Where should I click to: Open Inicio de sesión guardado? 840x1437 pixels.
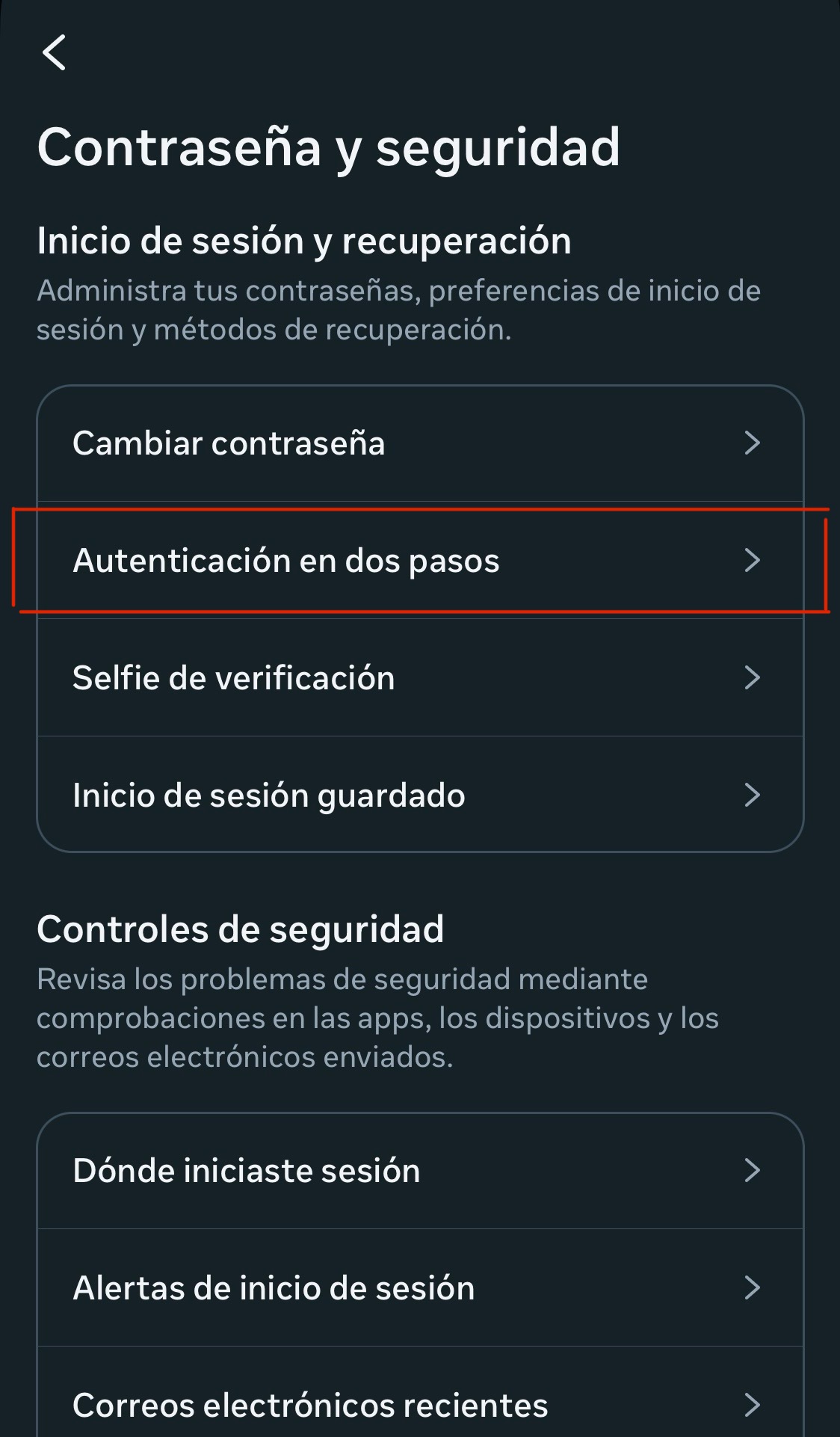(419, 796)
